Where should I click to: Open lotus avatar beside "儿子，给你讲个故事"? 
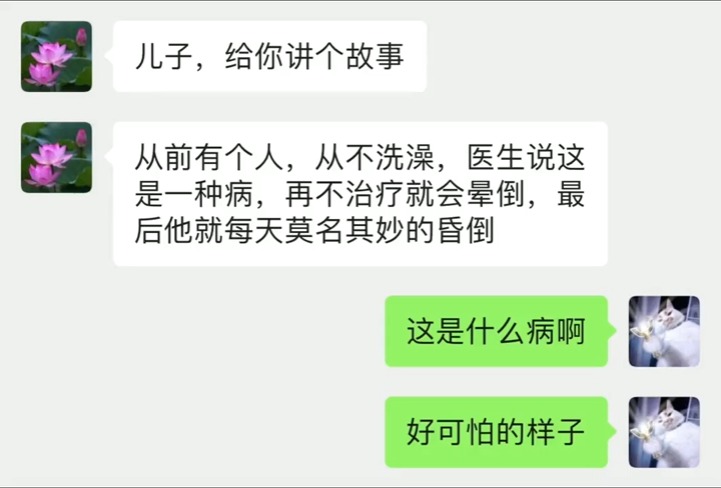point(56,57)
